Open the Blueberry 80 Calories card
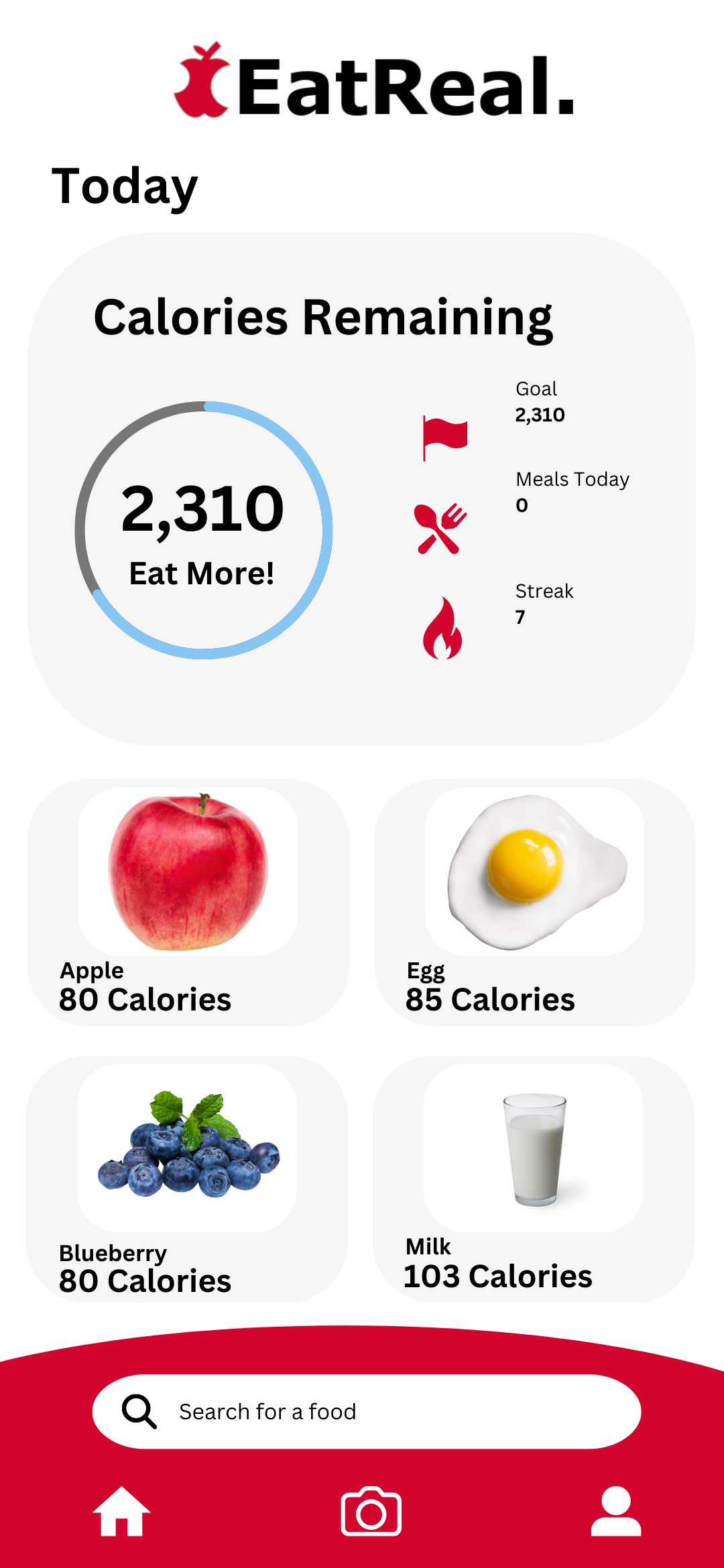This screenshot has width=724, height=1568. (187, 1179)
